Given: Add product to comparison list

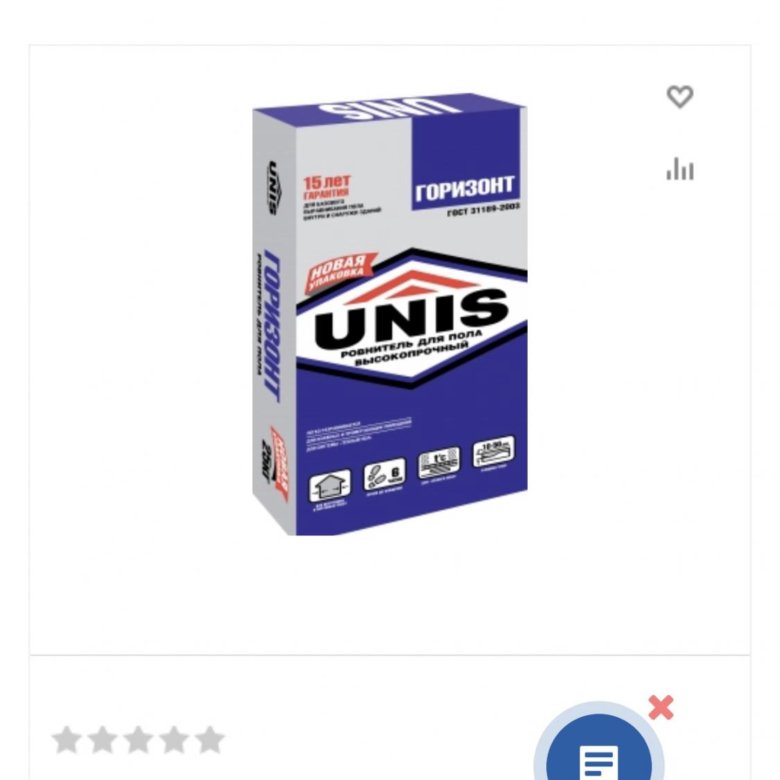Looking at the screenshot, I should click(x=680, y=168).
